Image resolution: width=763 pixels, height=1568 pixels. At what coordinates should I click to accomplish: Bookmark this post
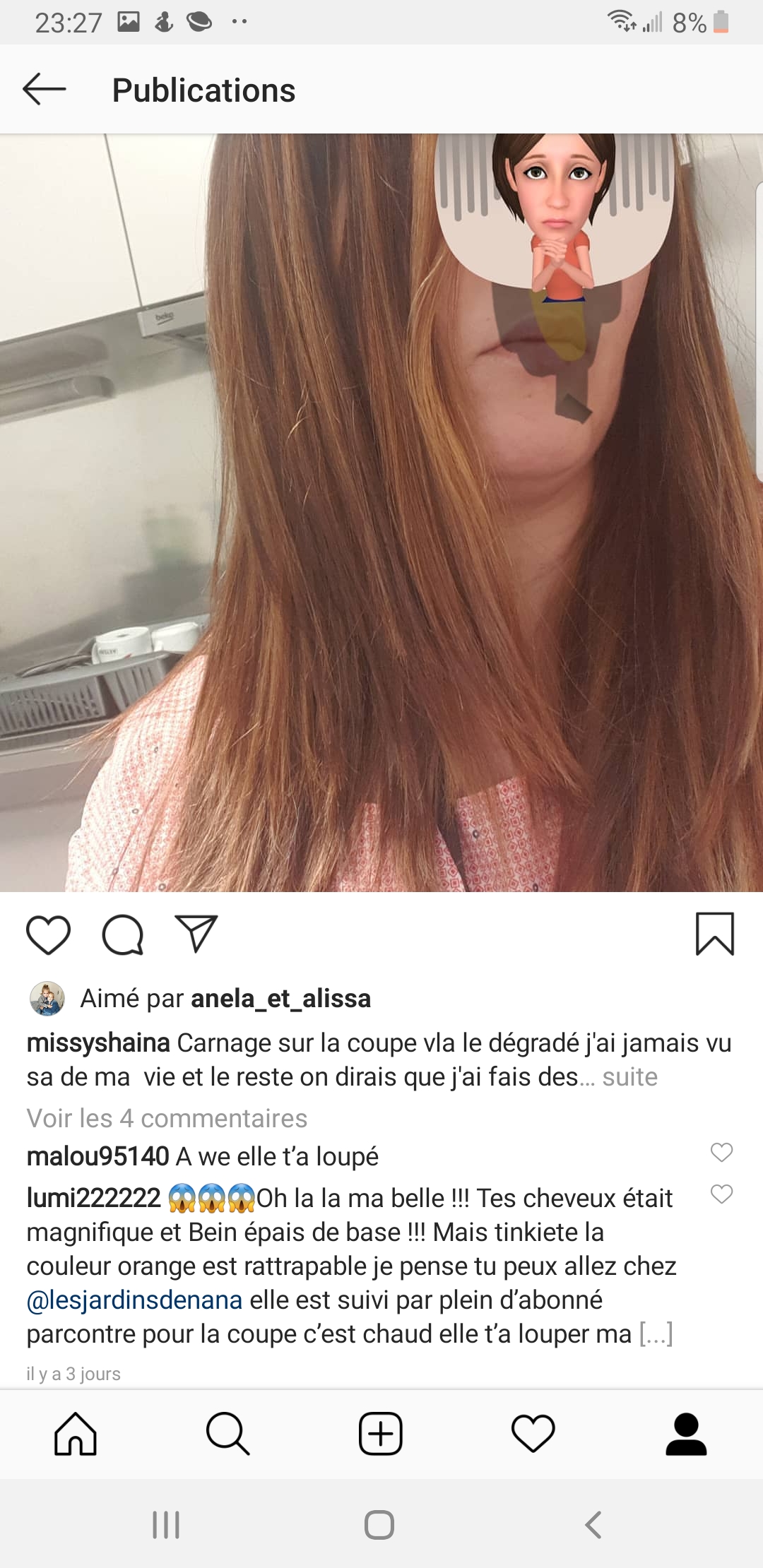pos(715,934)
